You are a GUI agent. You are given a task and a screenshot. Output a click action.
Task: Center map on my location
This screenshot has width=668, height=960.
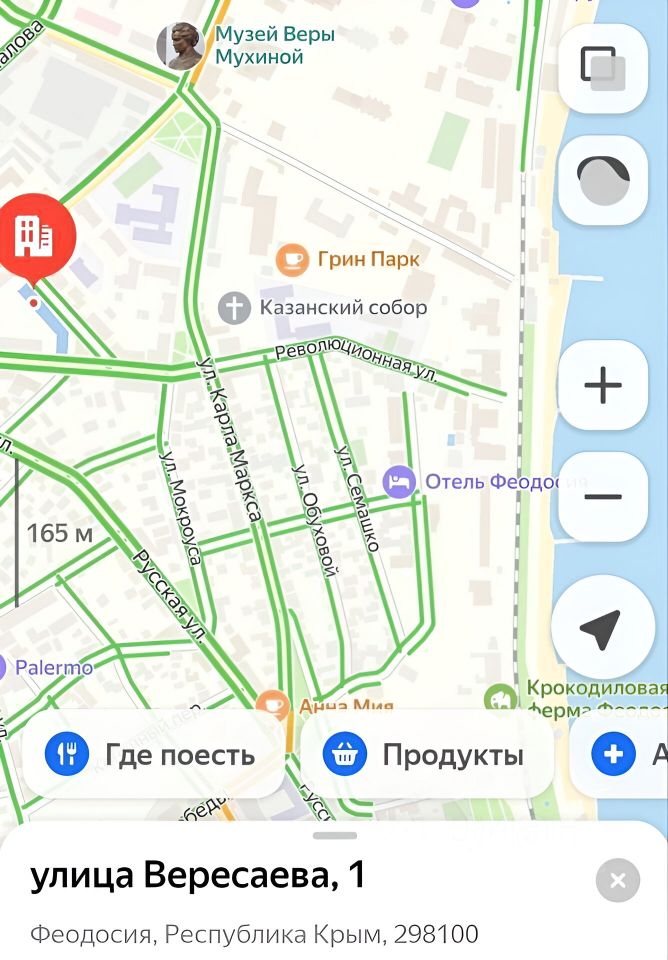click(x=602, y=628)
